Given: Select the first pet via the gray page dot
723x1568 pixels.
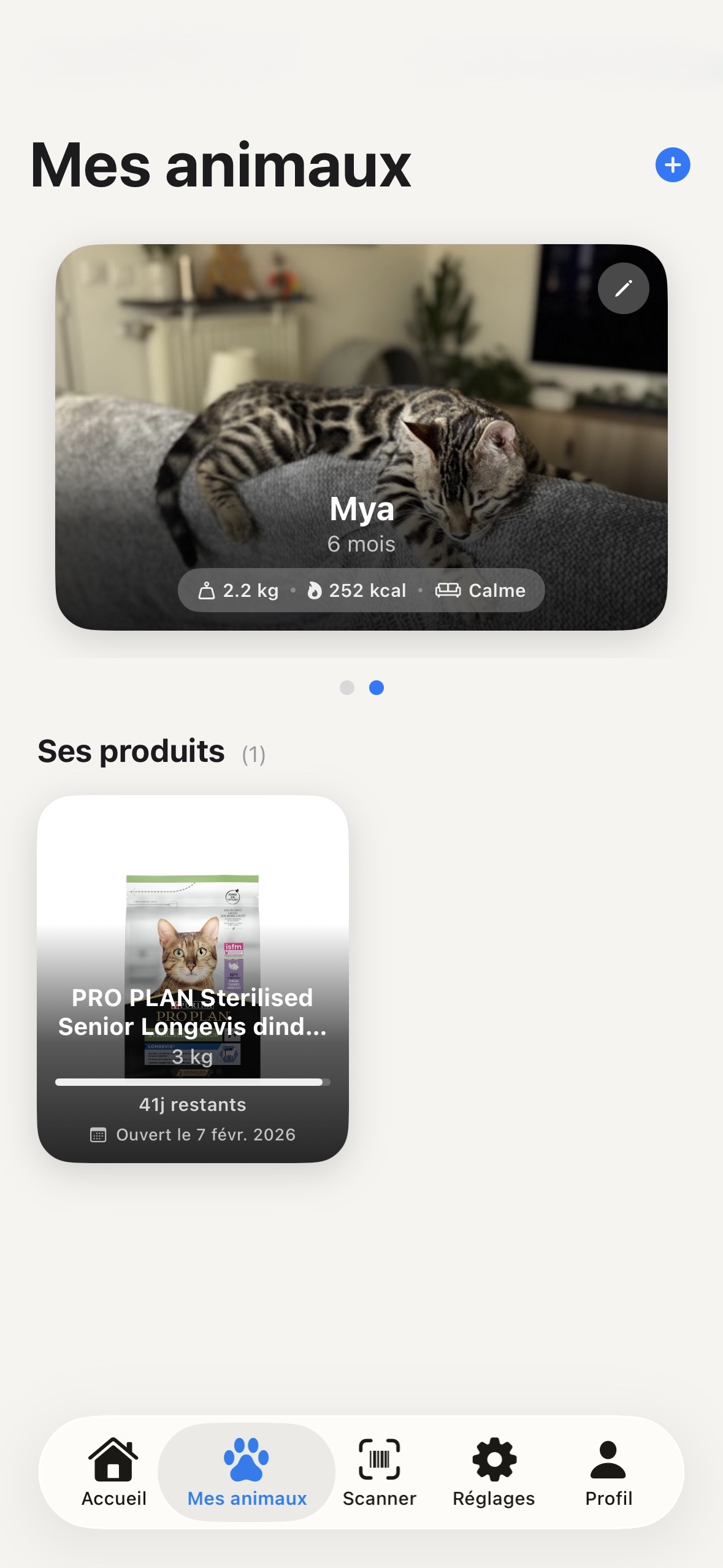Looking at the screenshot, I should 347,688.
